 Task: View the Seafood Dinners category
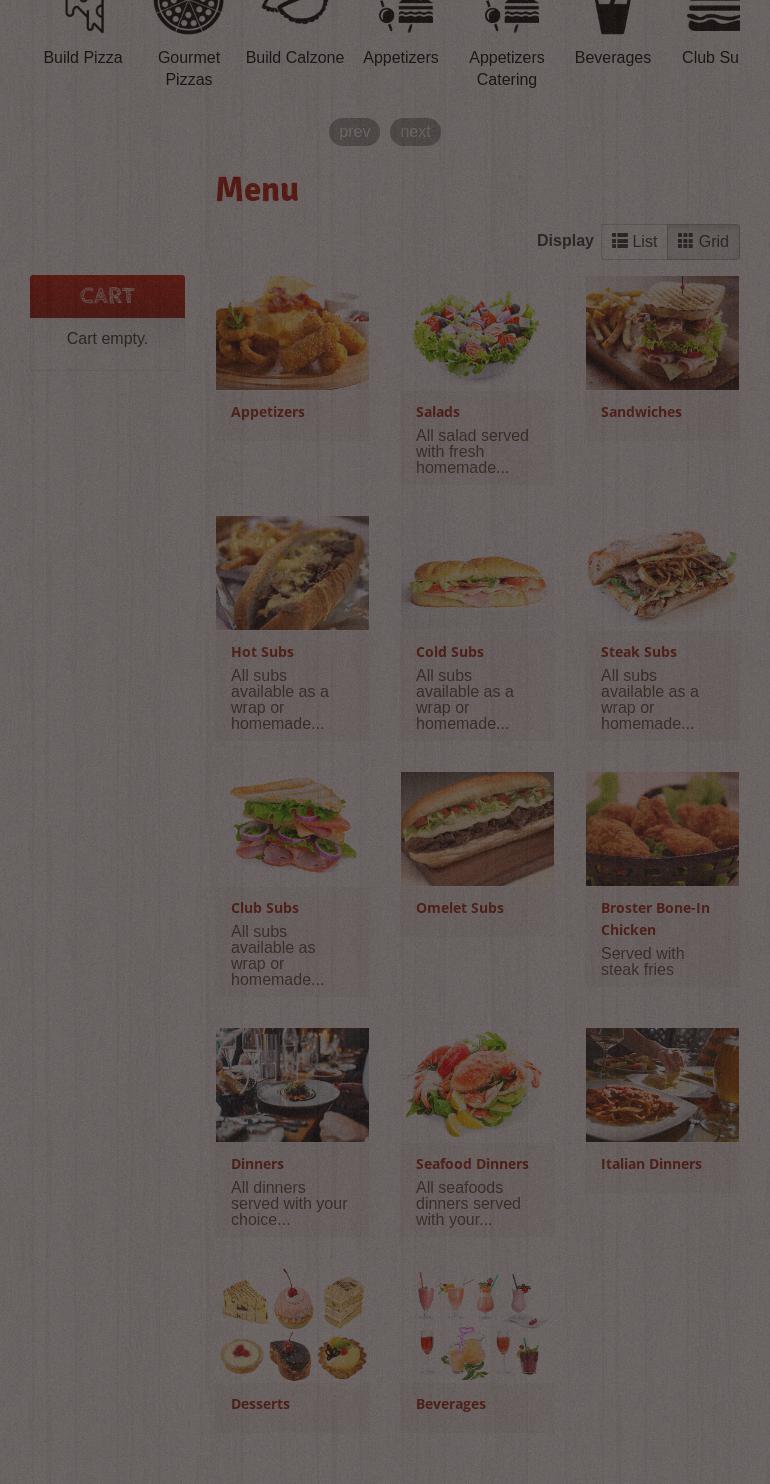tap(477, 1133)
